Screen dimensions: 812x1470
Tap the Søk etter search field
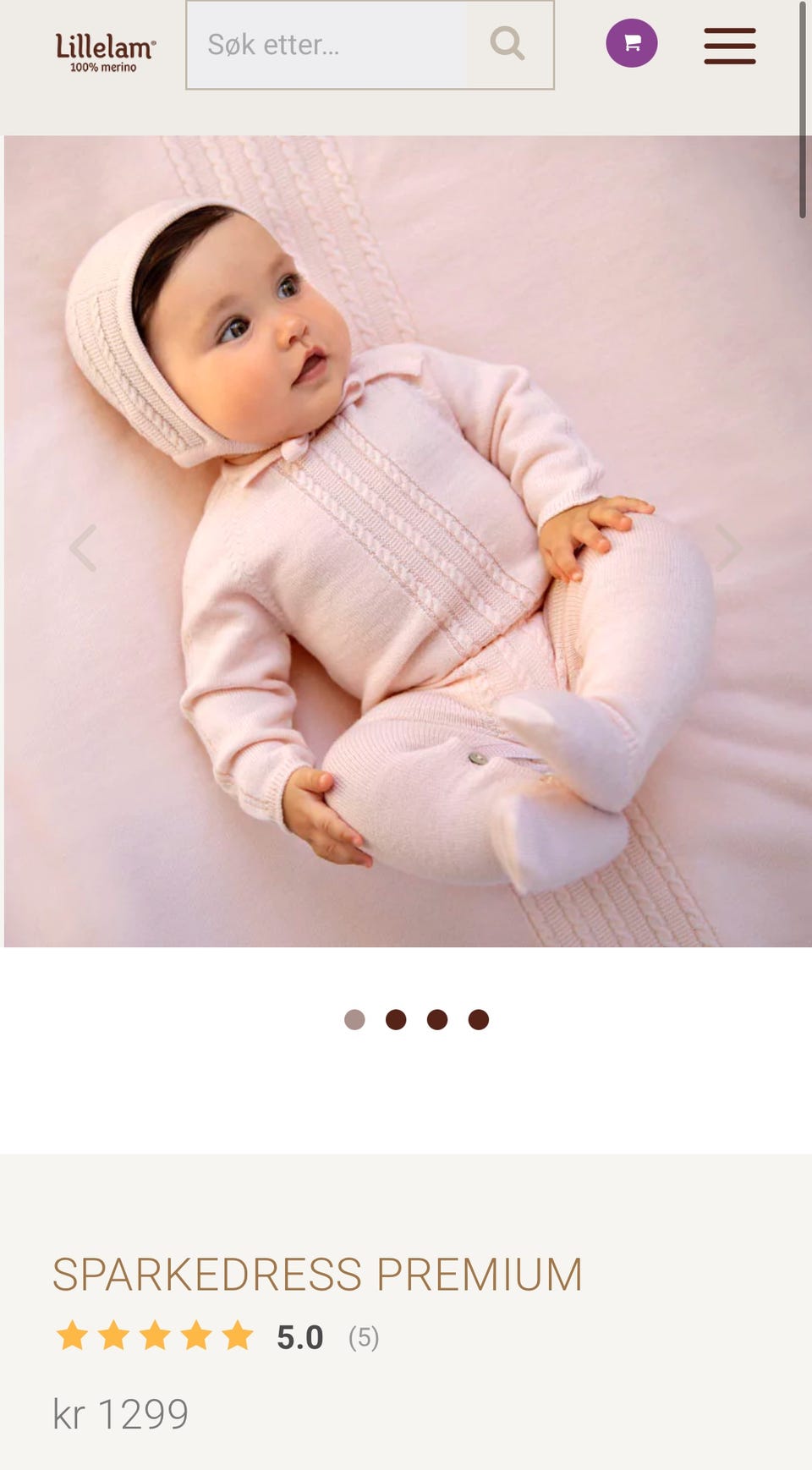coord(326,45)
